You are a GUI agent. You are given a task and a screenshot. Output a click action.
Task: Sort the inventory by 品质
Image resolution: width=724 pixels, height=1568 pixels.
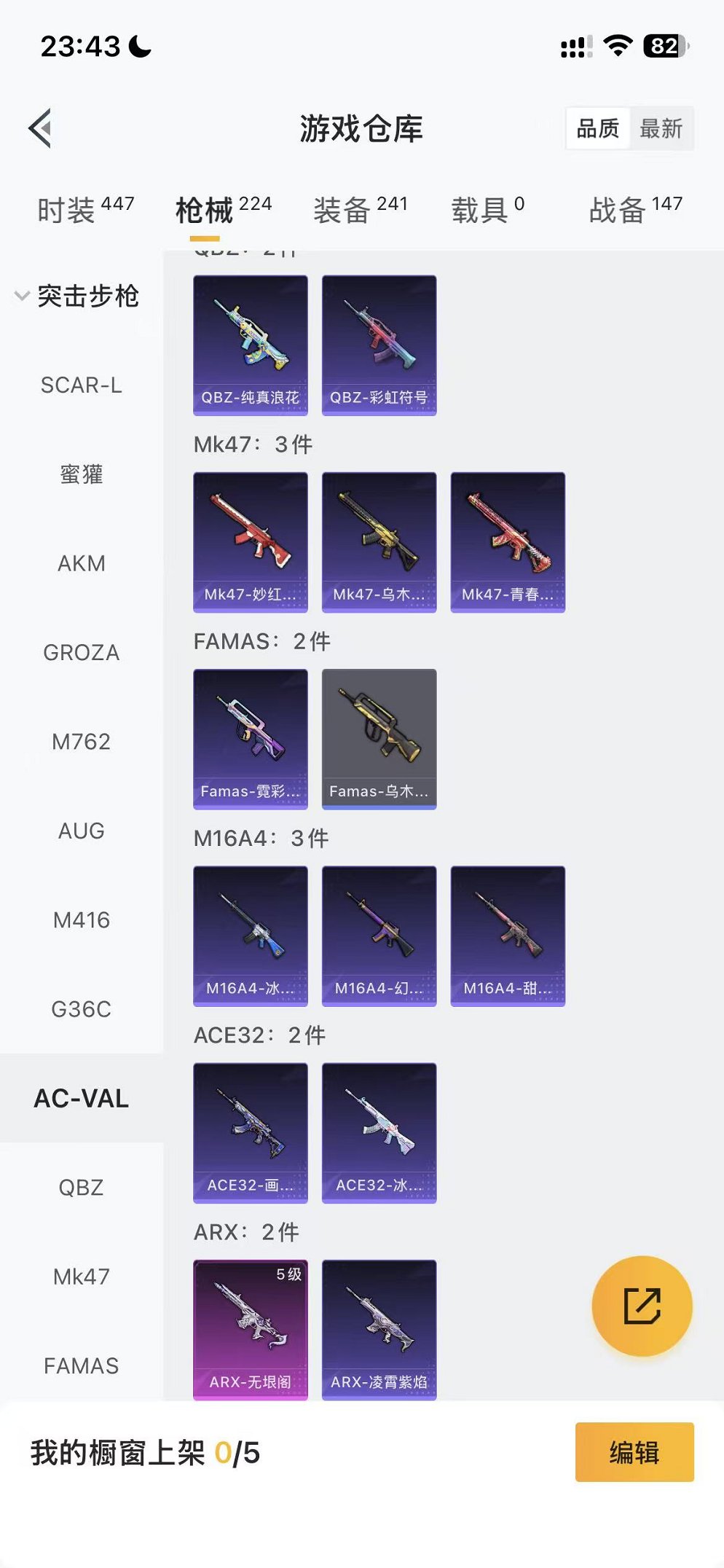coord(597,129)
